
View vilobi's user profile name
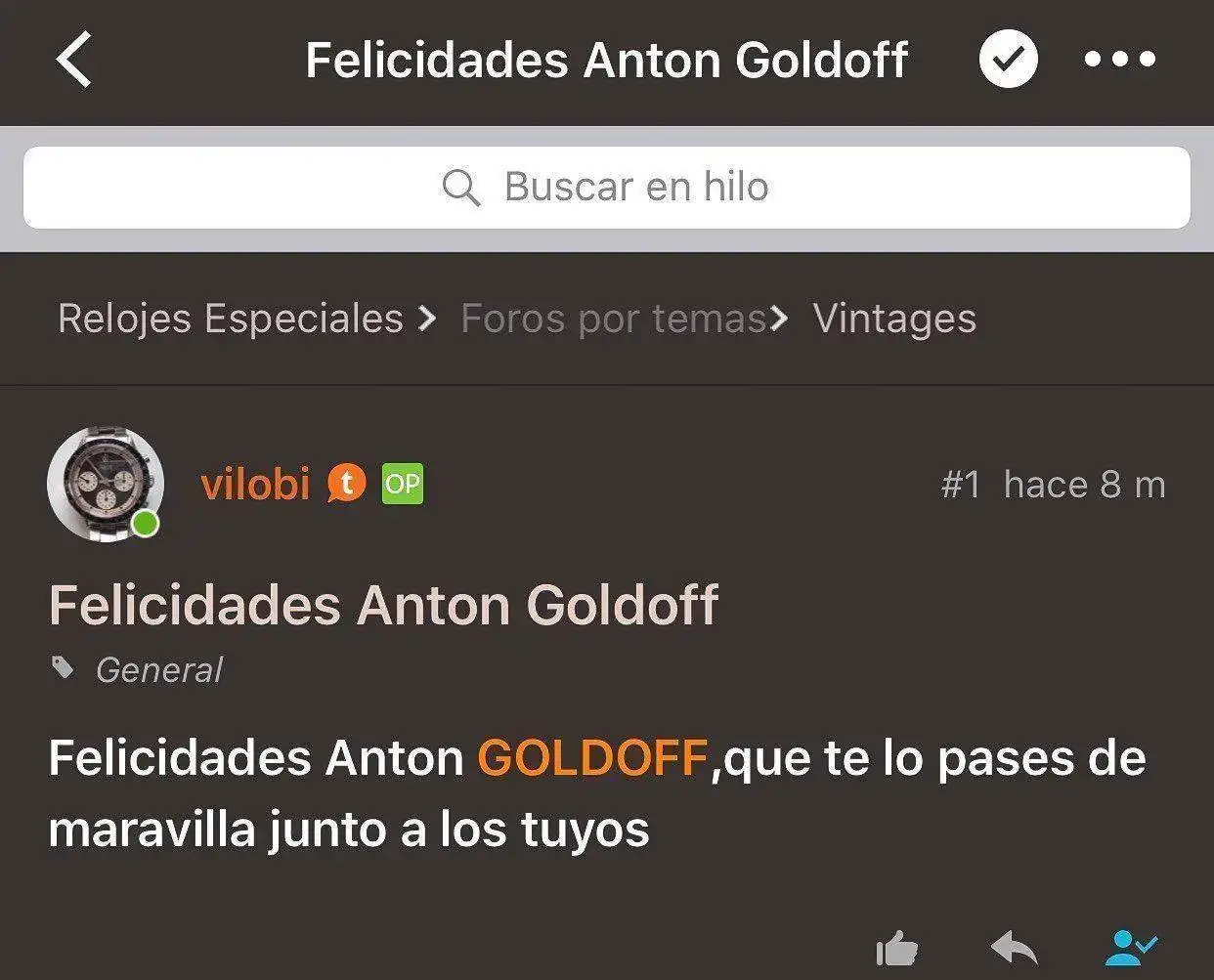click(x=255, y=484)
